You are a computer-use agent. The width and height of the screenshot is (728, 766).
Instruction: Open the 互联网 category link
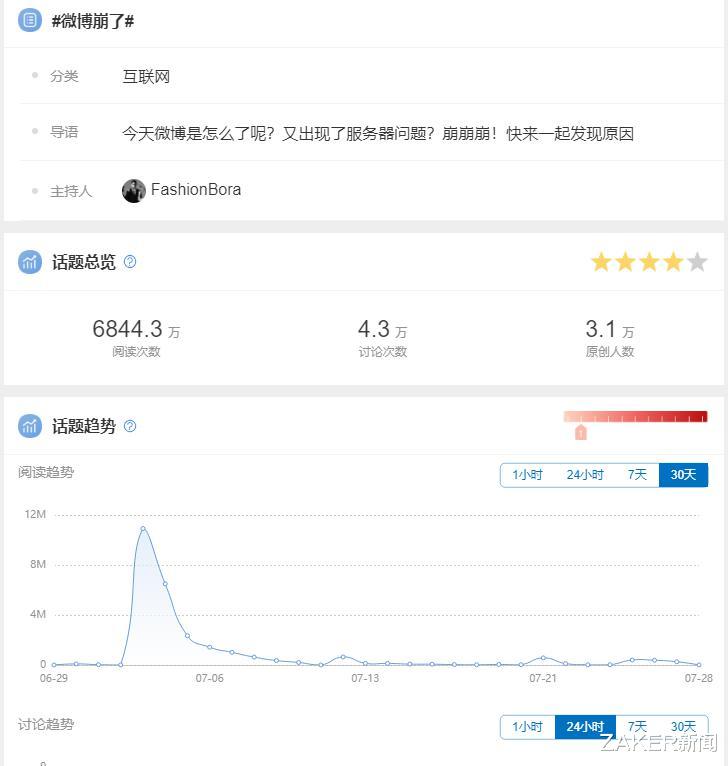pyautogui.click(x=145, y=75)
